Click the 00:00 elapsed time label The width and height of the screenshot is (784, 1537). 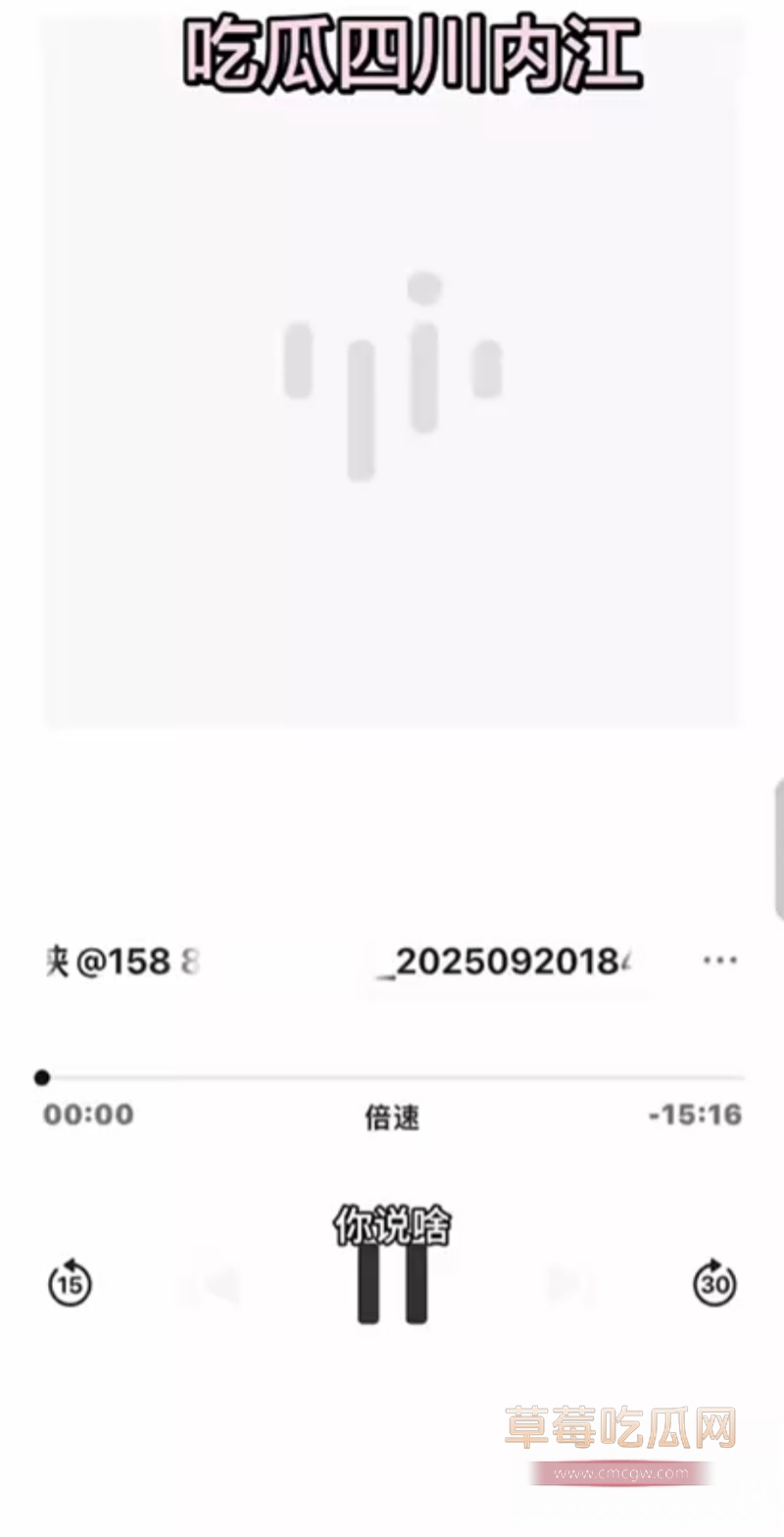[x=88, y=1115]
